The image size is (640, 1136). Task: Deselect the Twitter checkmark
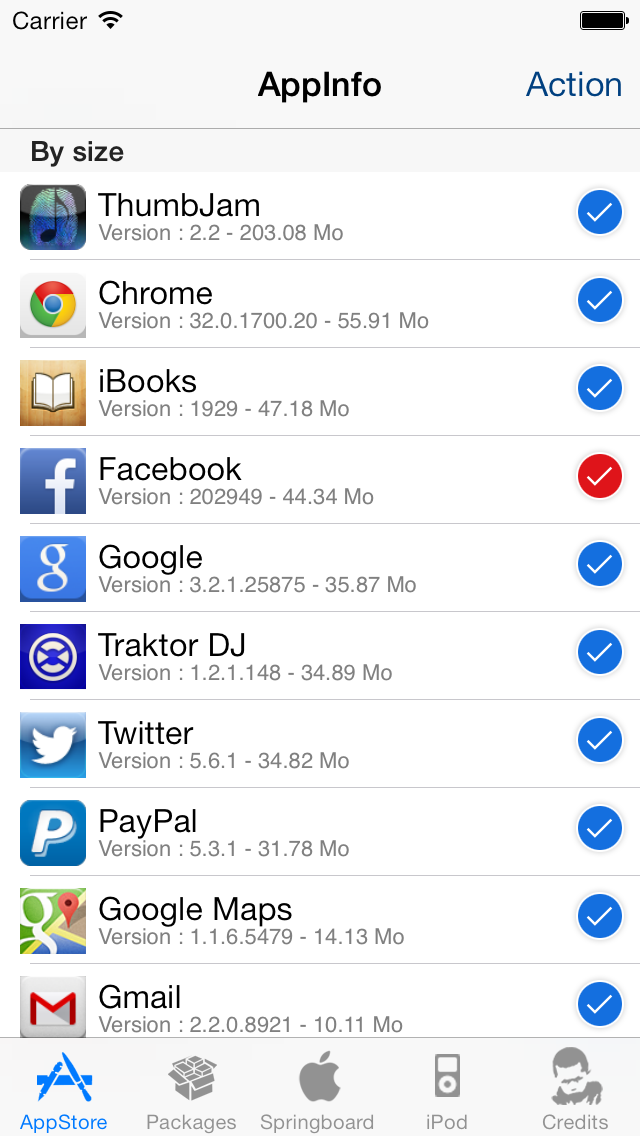click(599, 741)
